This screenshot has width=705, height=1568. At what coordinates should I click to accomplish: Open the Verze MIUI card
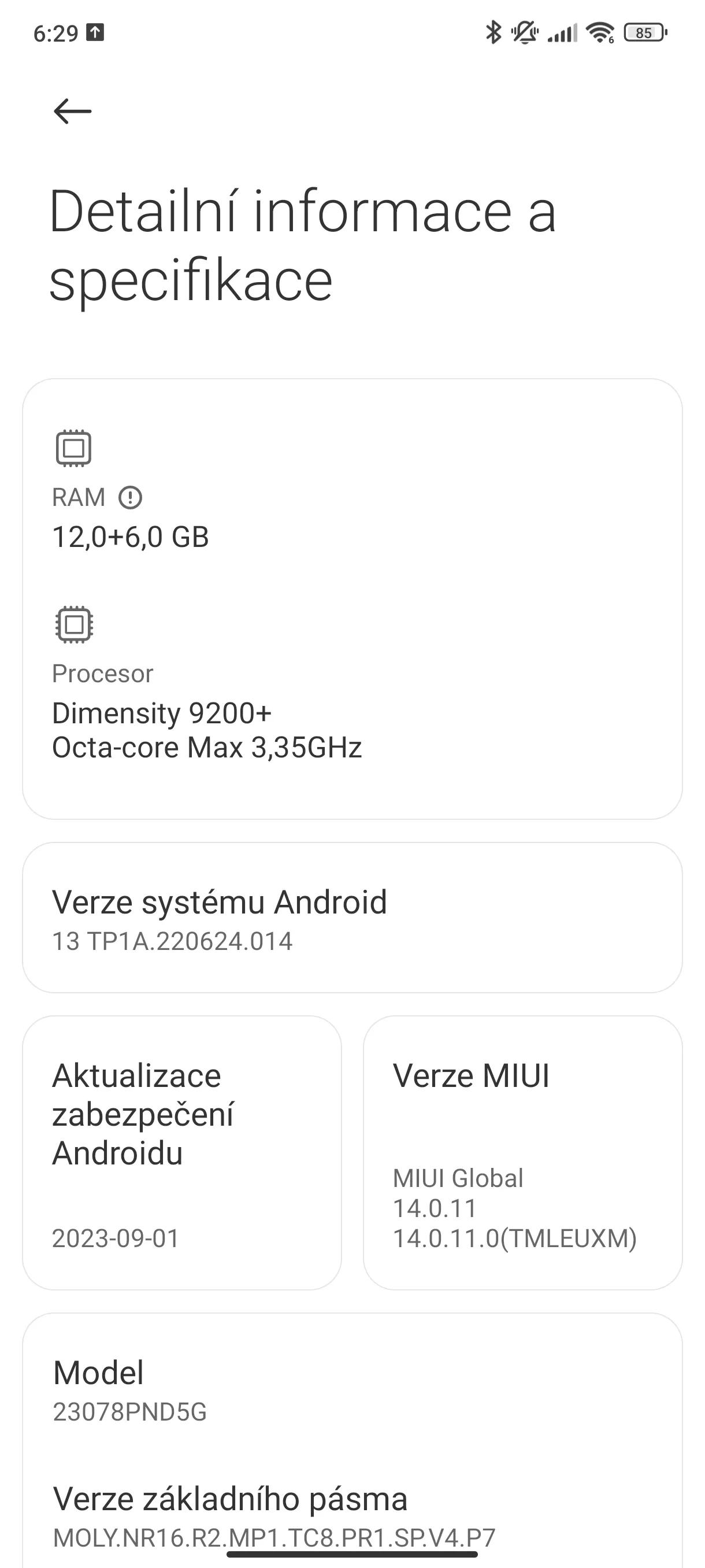(x=522, y=1152)
